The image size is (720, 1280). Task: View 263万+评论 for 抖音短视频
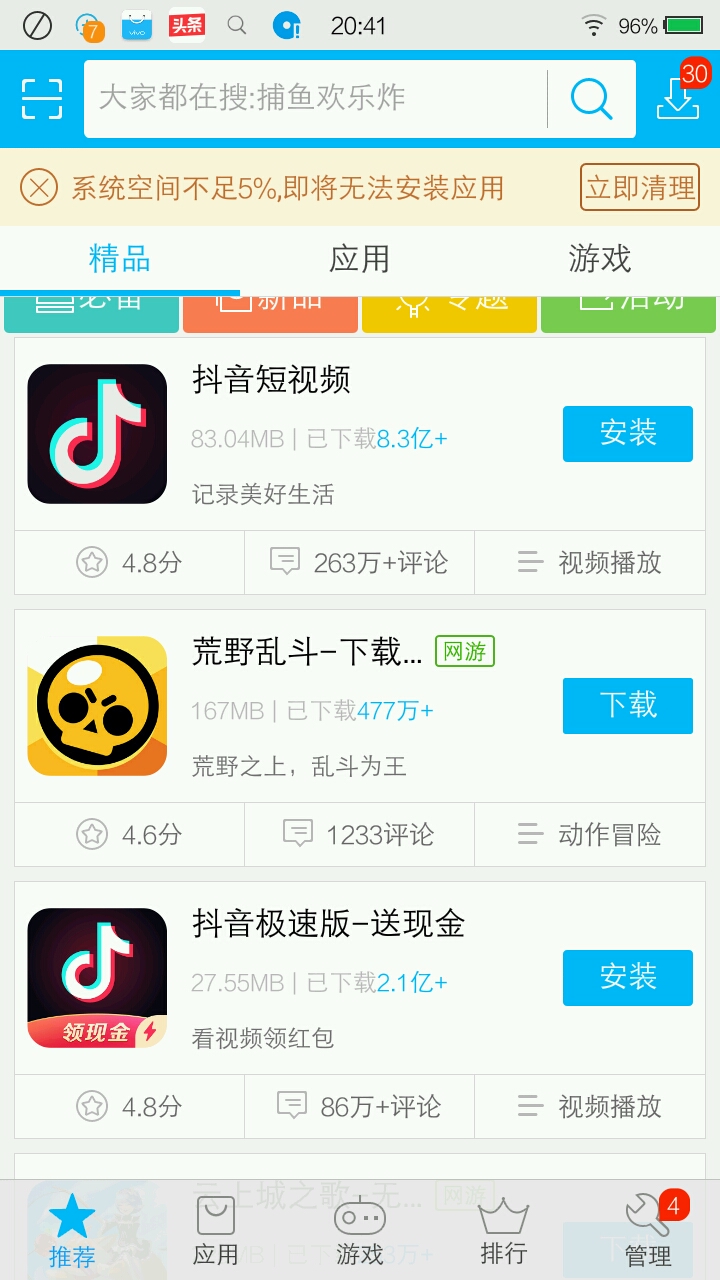(359, 563)
